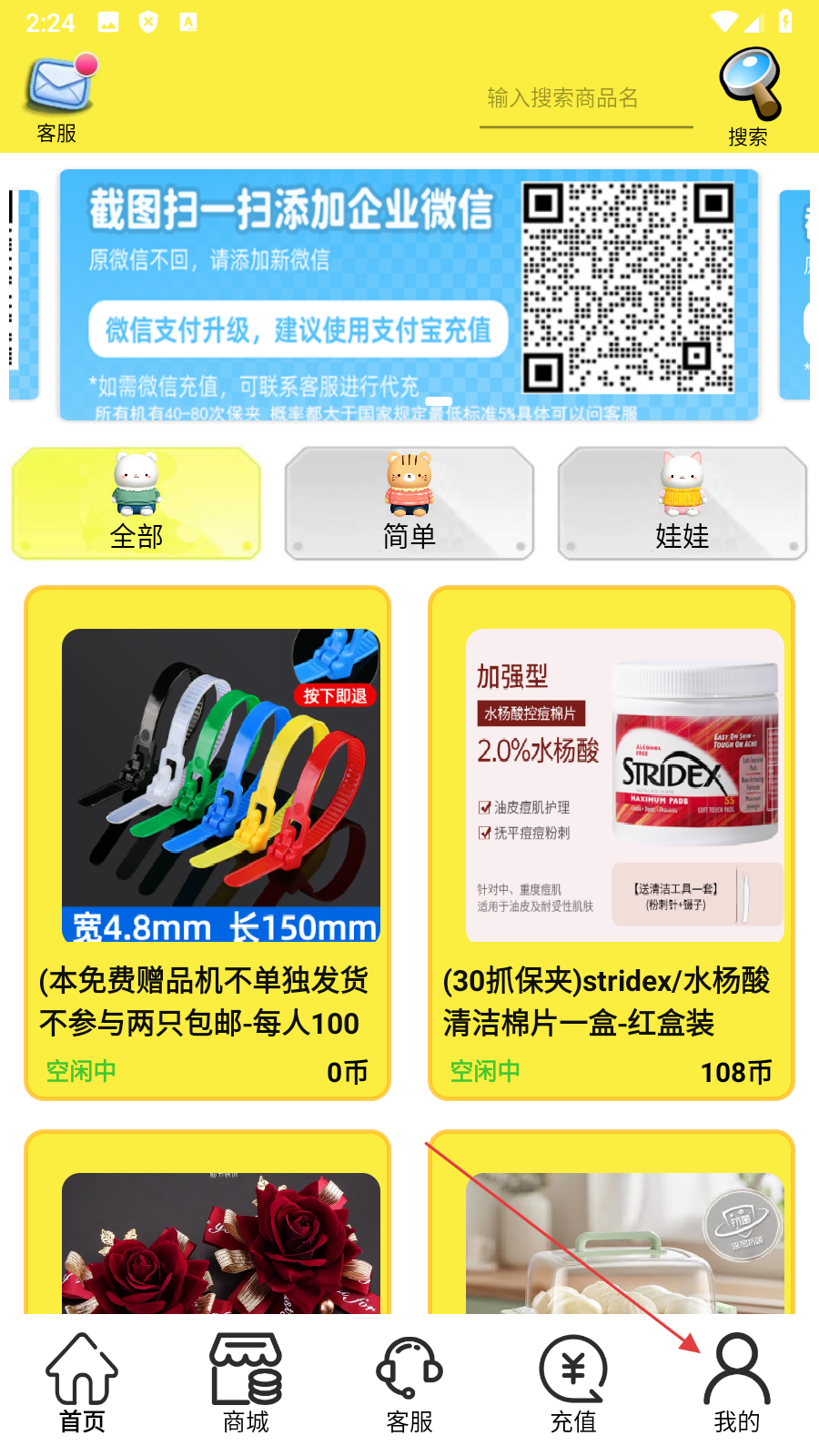Screen dimensions: 819x1456
Task: Open the 客服 tab in bottom navigation
Action: [x=409, y=1383]
